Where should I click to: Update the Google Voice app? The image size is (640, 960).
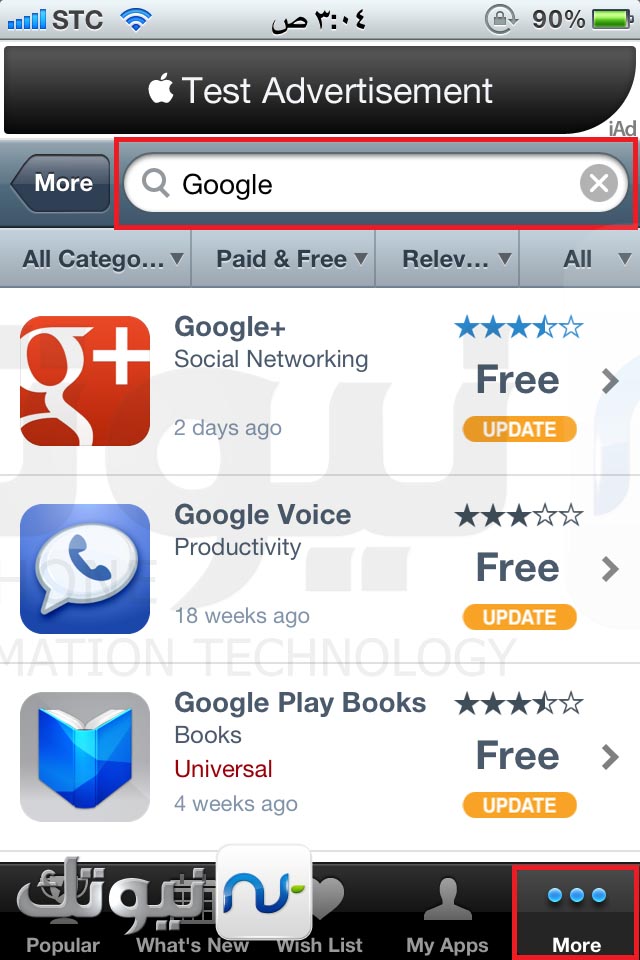[519, 617]
